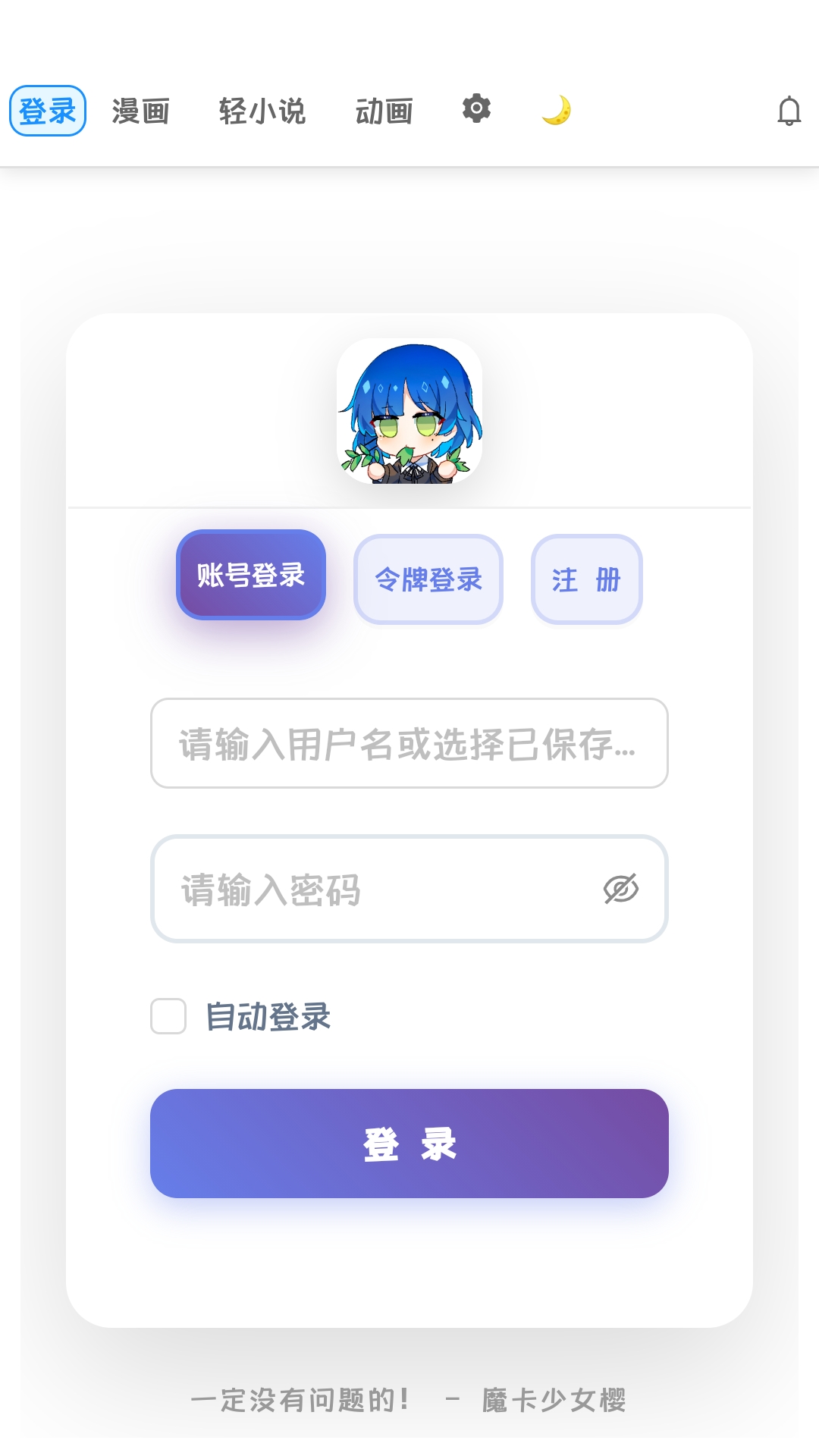Go to the 动画 section
The height and width of the screenshot is (1456, 819).
[x=384, y=111]
